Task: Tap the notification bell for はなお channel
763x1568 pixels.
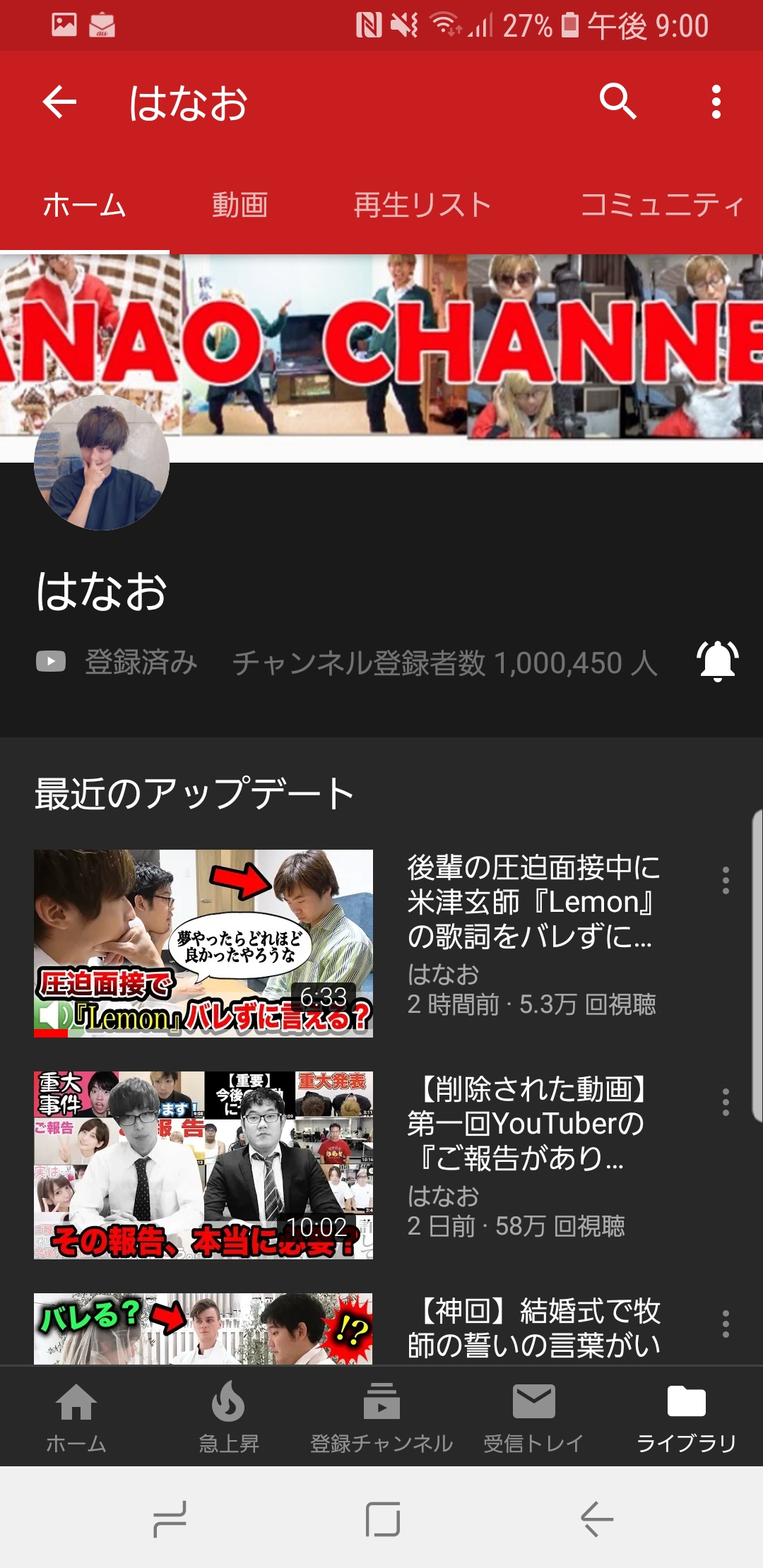Action: (717, 661)
